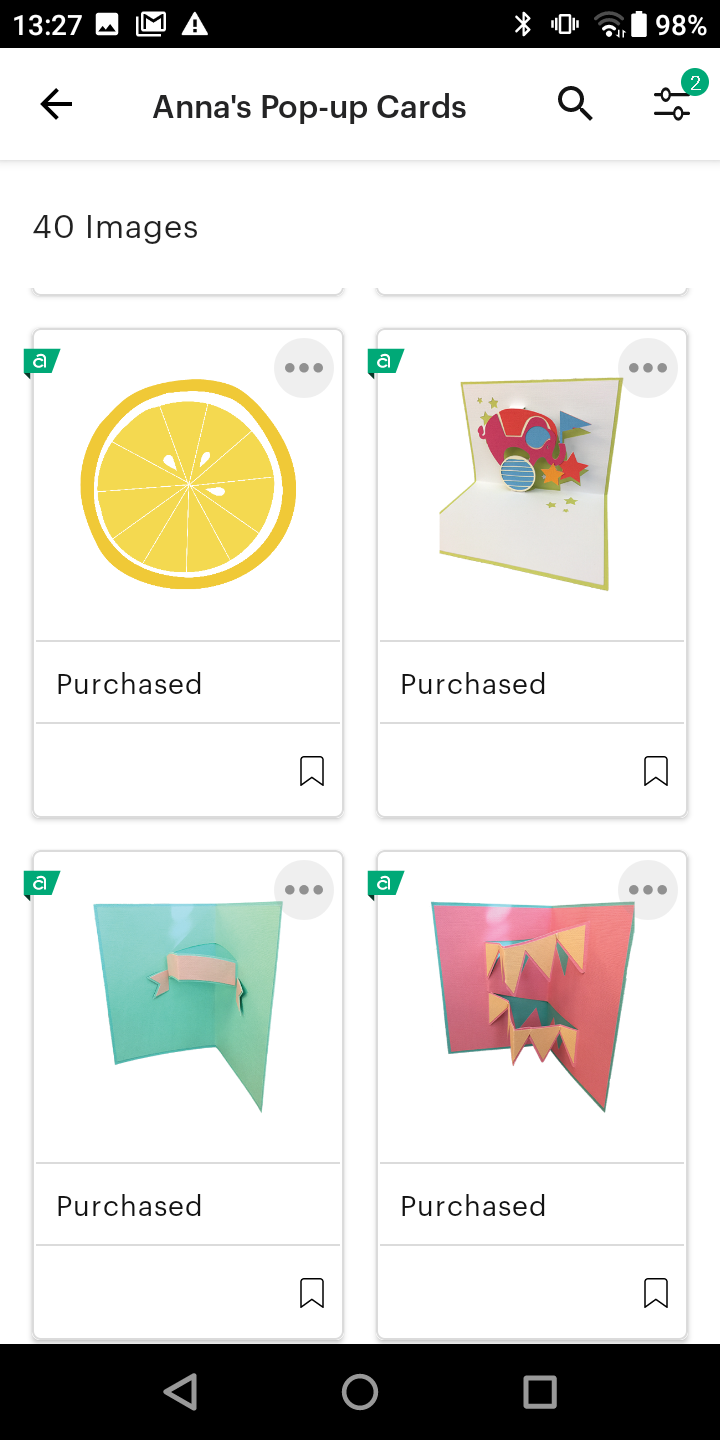The image size is (720, 1440).
Task: Tap the system home button
Action: click(x=360, y=1391)
